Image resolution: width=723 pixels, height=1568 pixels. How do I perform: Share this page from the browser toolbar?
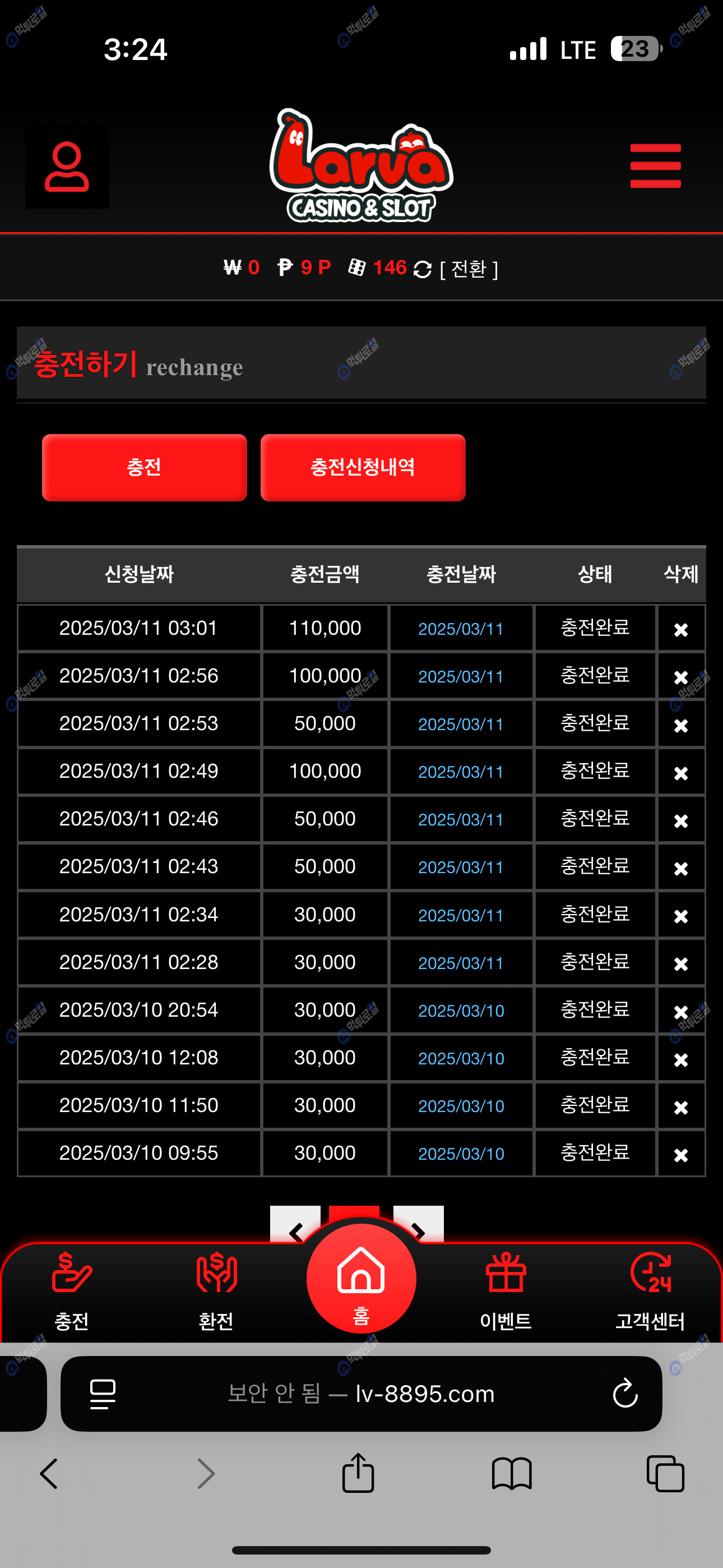pyautogui.click(x=358, y=1473)
